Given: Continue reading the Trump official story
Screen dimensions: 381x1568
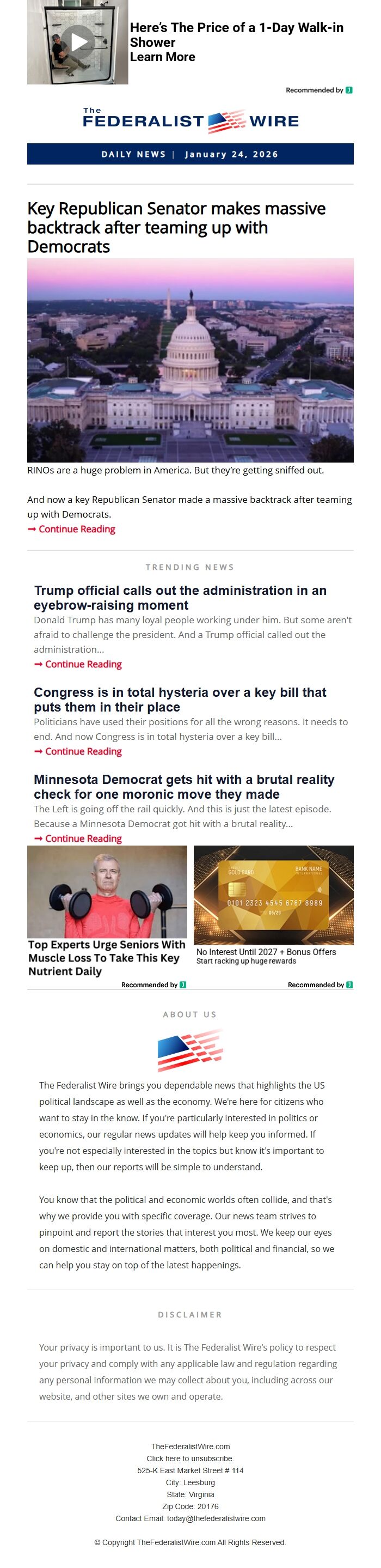Looking at the screenshot, I should click(x=83, y=665).
